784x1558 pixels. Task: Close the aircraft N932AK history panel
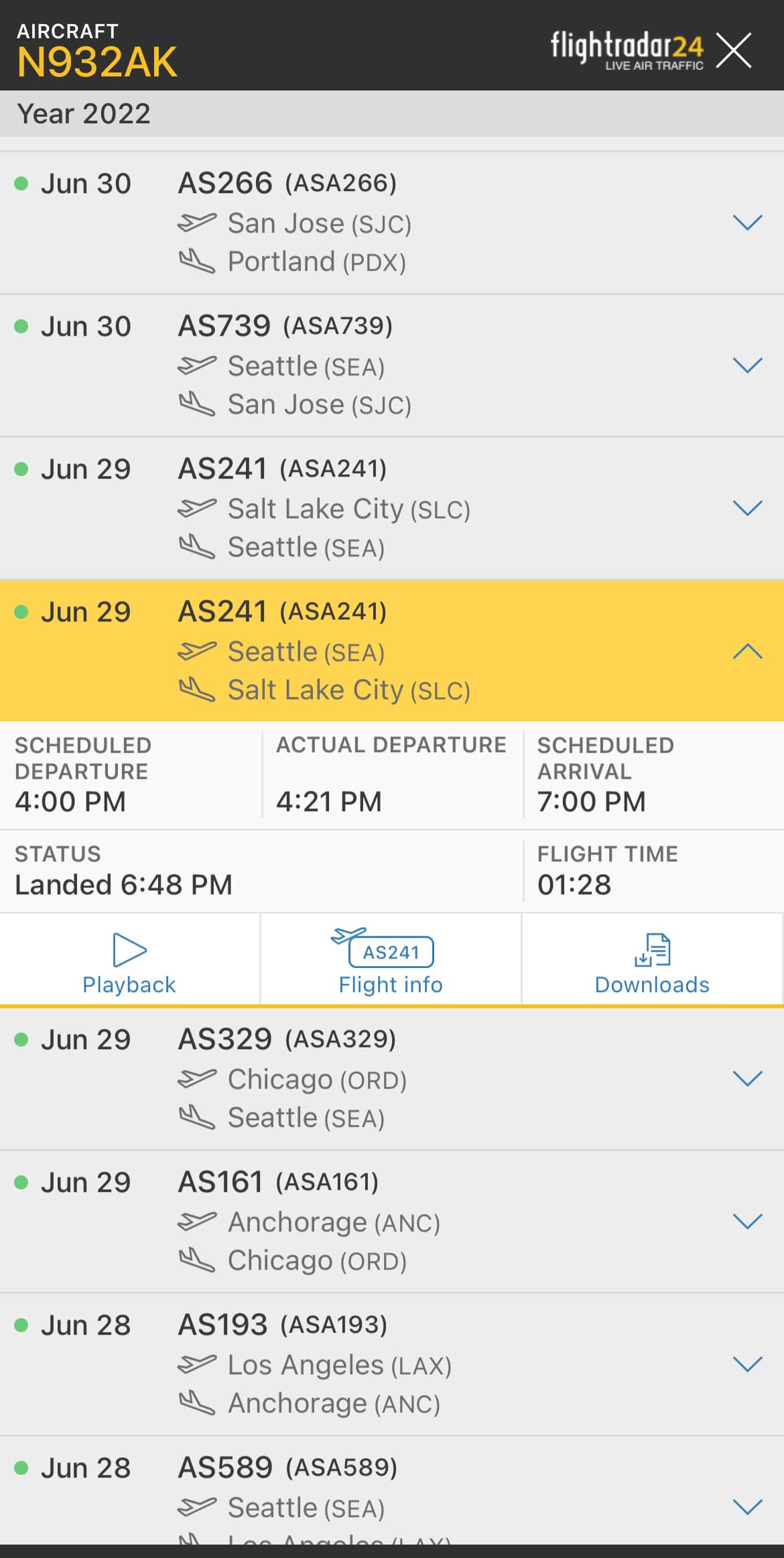[x=734, y=50]
